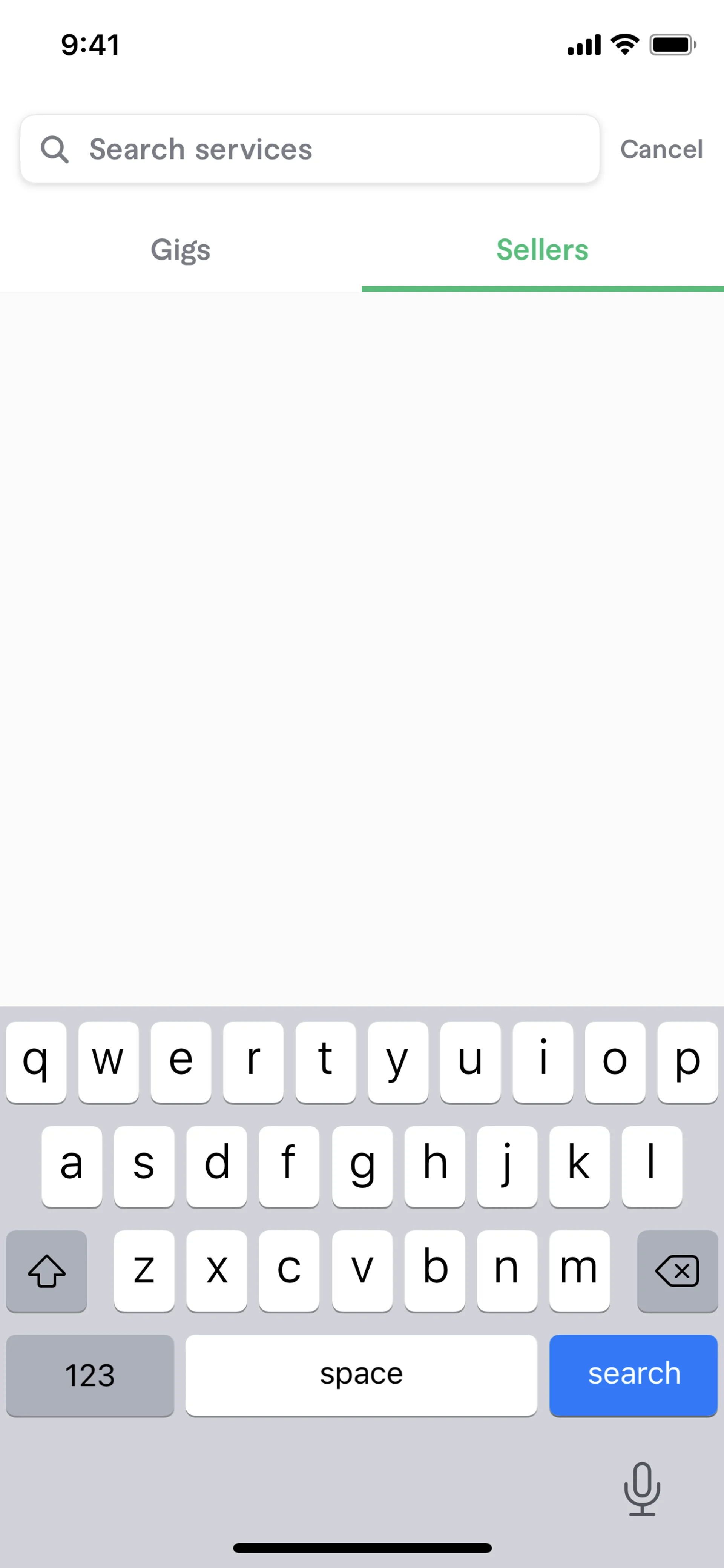The image size is (724, 1568).
Task: Tap the keyboard backspace key
Action: (677, 1270)
